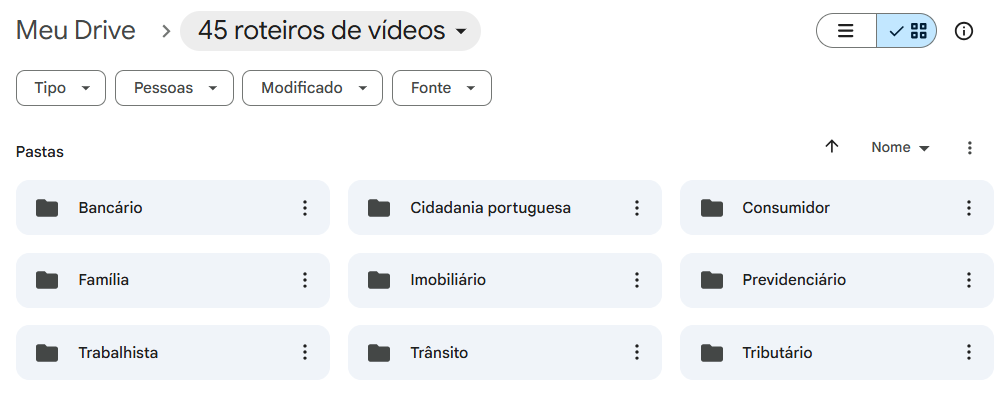Switch to list layout view

pos(846,31)
